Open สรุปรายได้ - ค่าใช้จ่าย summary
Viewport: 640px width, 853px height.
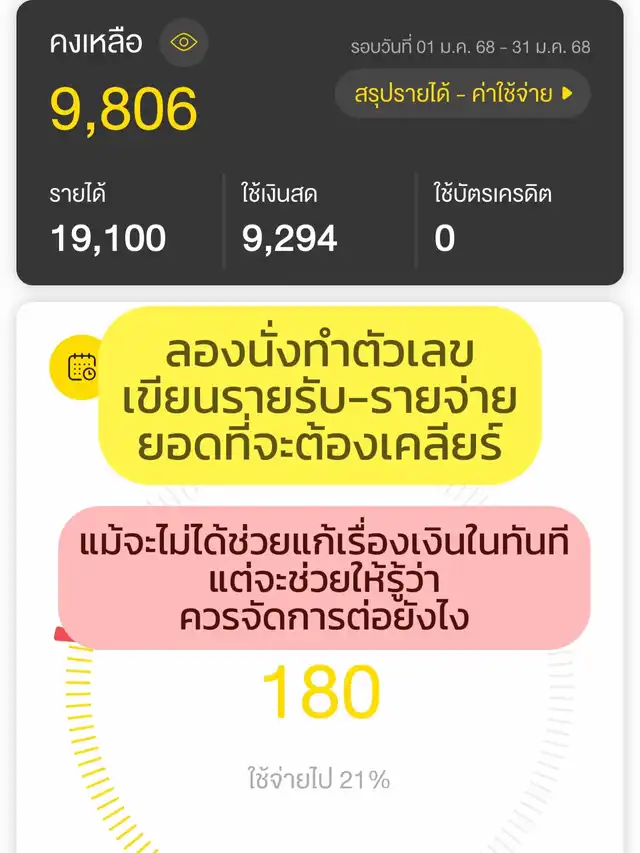[x=463, y=94]
